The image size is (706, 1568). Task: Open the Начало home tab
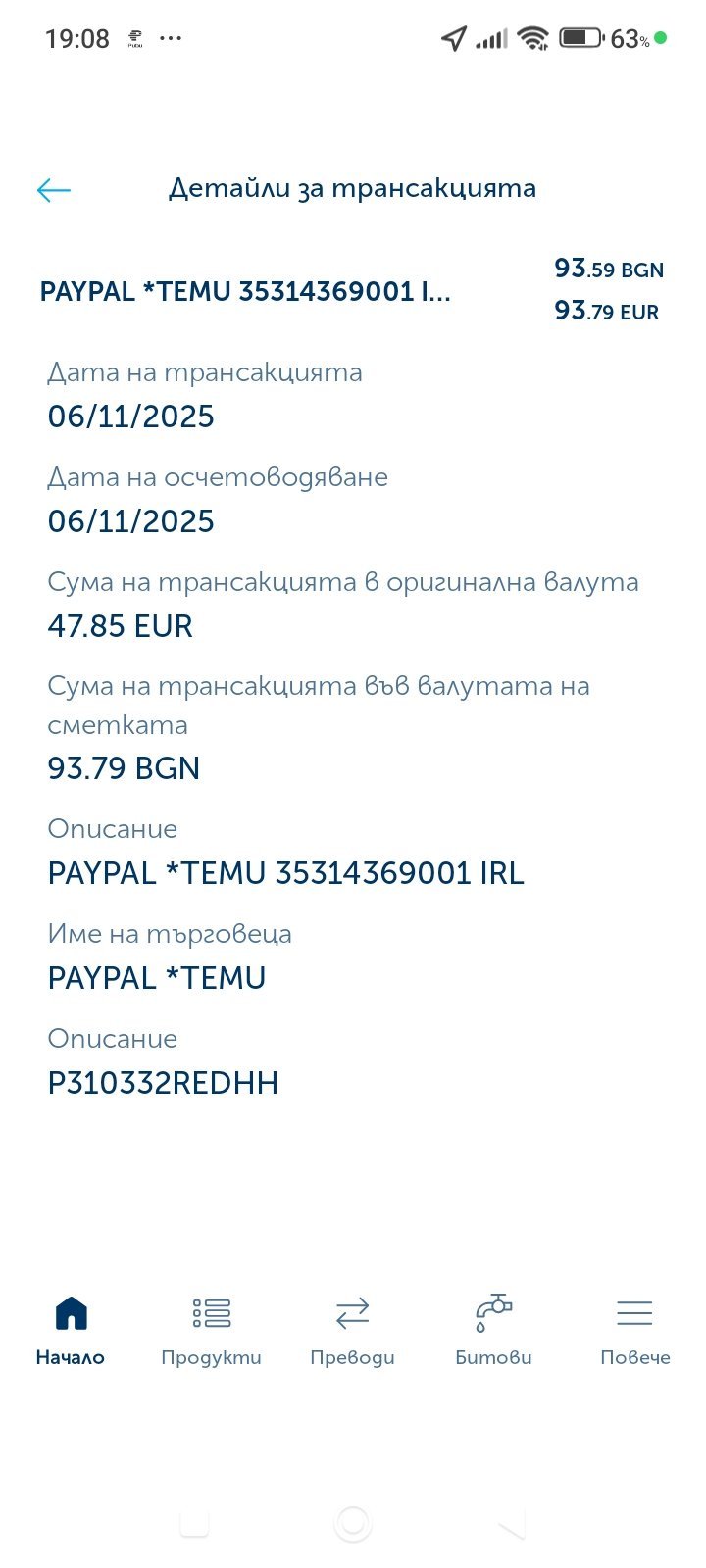pos(71,1329)
